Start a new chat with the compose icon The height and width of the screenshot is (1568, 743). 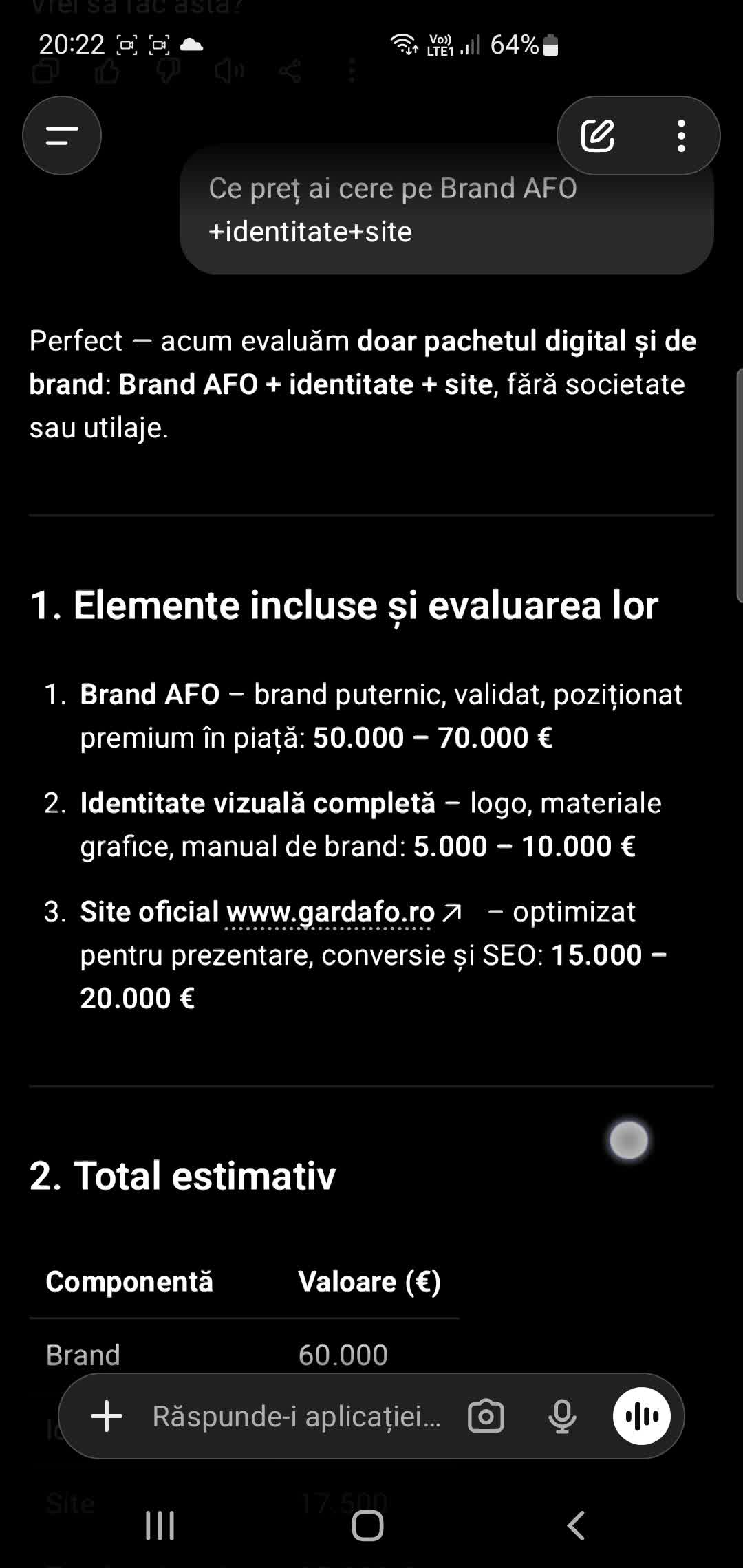pos(597,135)
